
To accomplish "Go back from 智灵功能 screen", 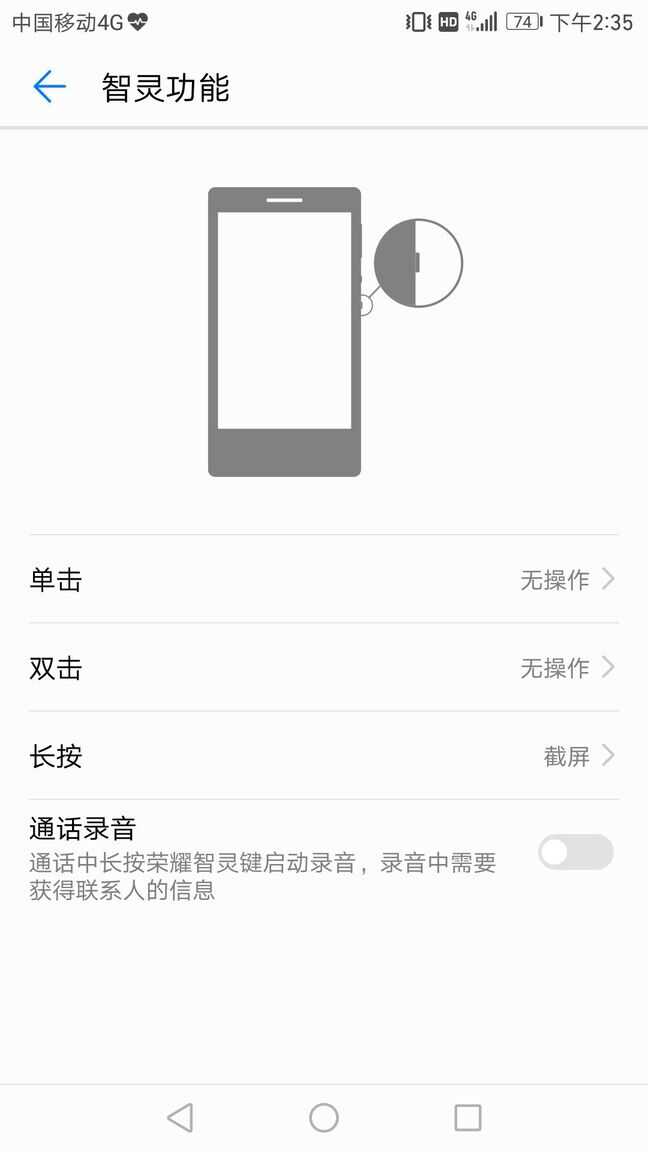I will (49, 87).
